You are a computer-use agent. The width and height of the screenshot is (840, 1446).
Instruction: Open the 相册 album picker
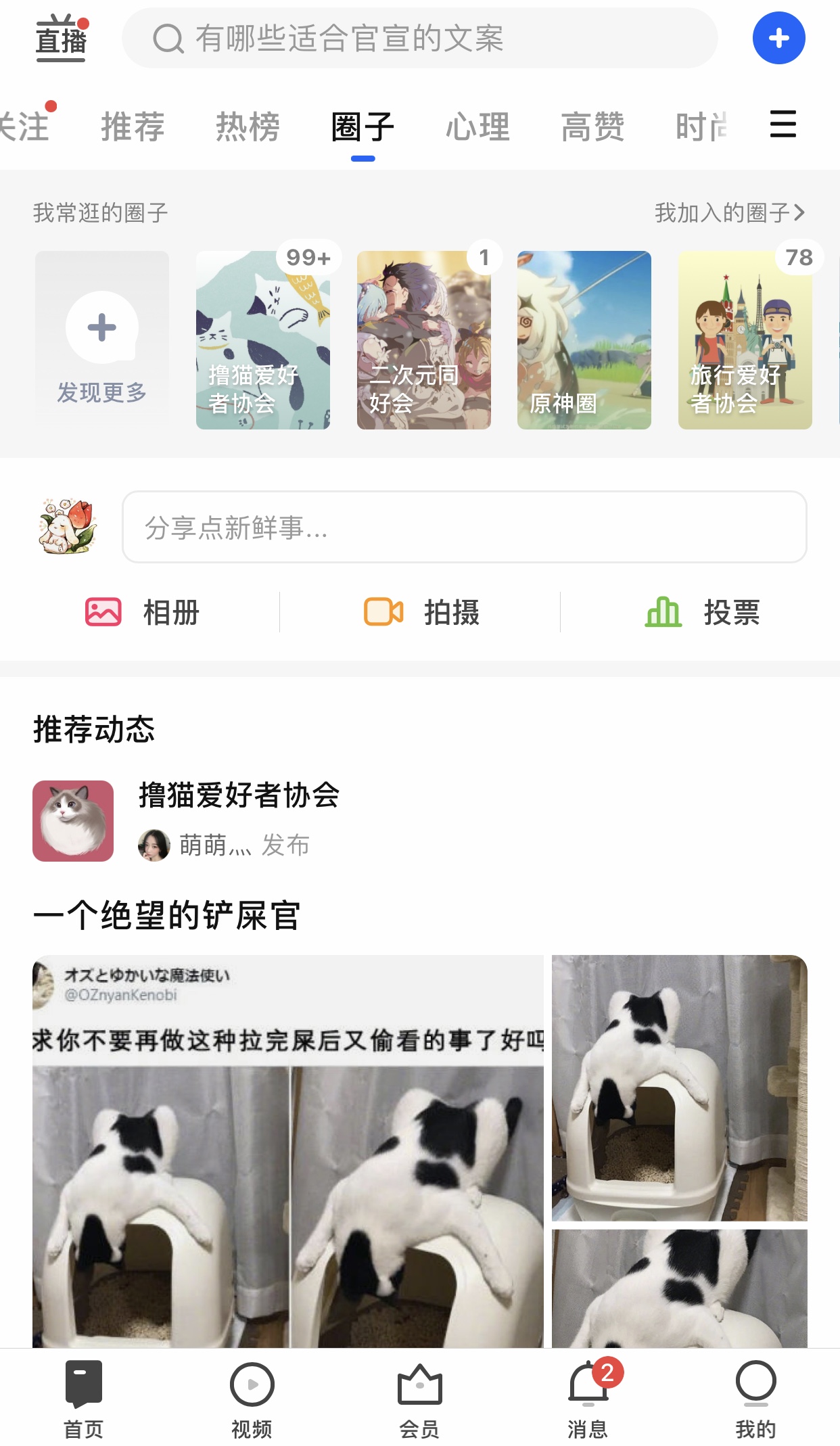tap(142, 613)
